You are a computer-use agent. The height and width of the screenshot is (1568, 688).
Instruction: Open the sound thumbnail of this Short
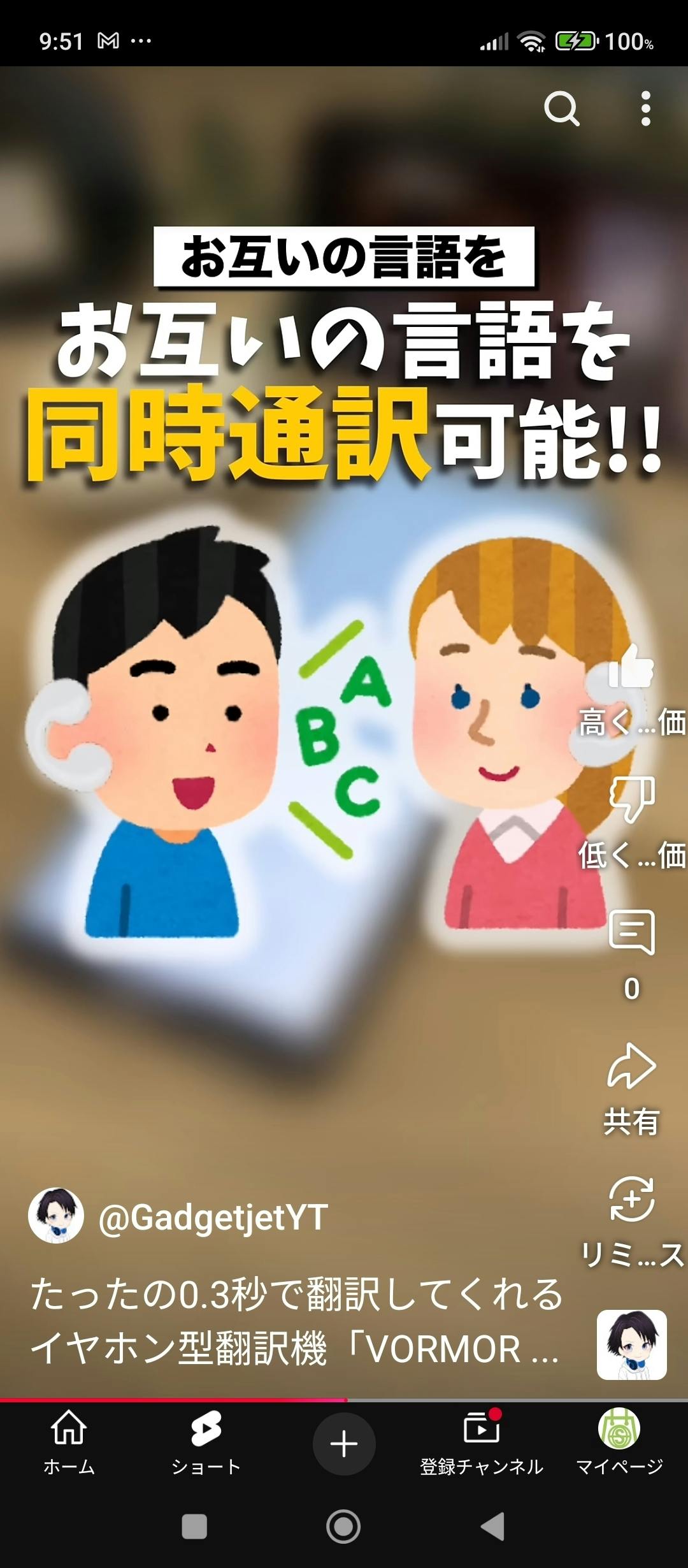click(x=631, y=1344)
